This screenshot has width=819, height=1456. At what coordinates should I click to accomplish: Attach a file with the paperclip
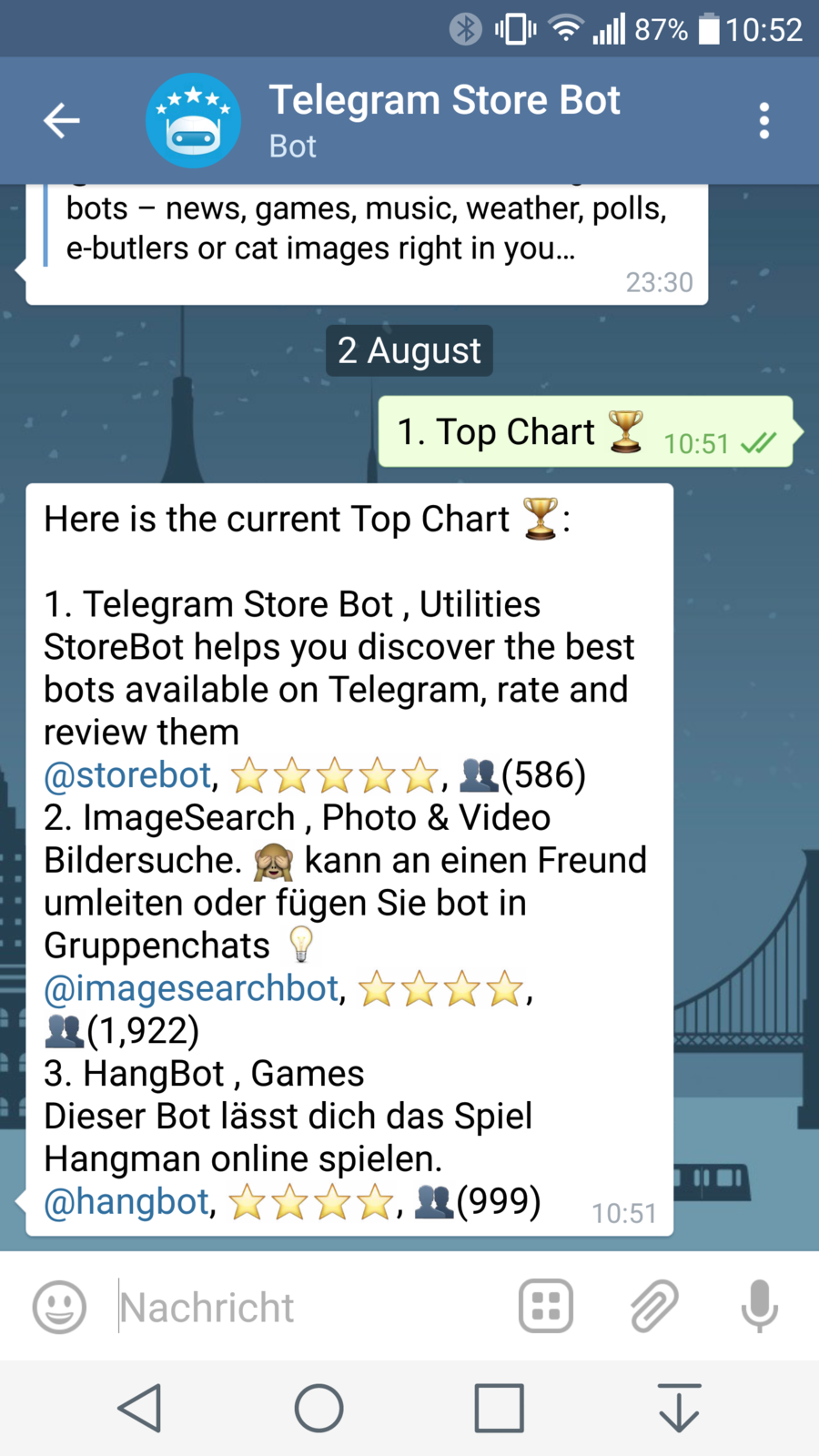click(x=654, y=1307)
